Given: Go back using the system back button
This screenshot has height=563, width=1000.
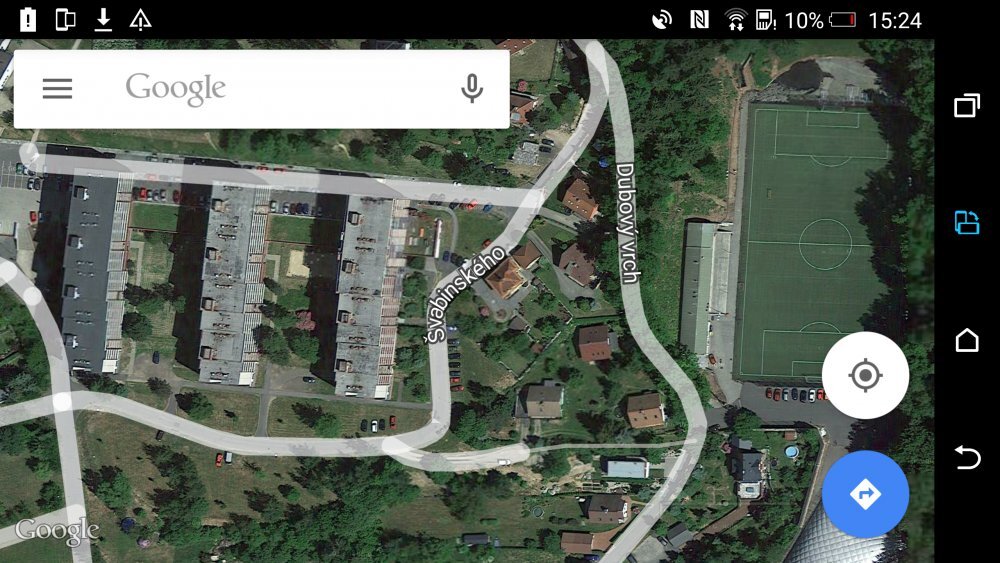Looking at the screenshot, I should [x=966, y=458].
